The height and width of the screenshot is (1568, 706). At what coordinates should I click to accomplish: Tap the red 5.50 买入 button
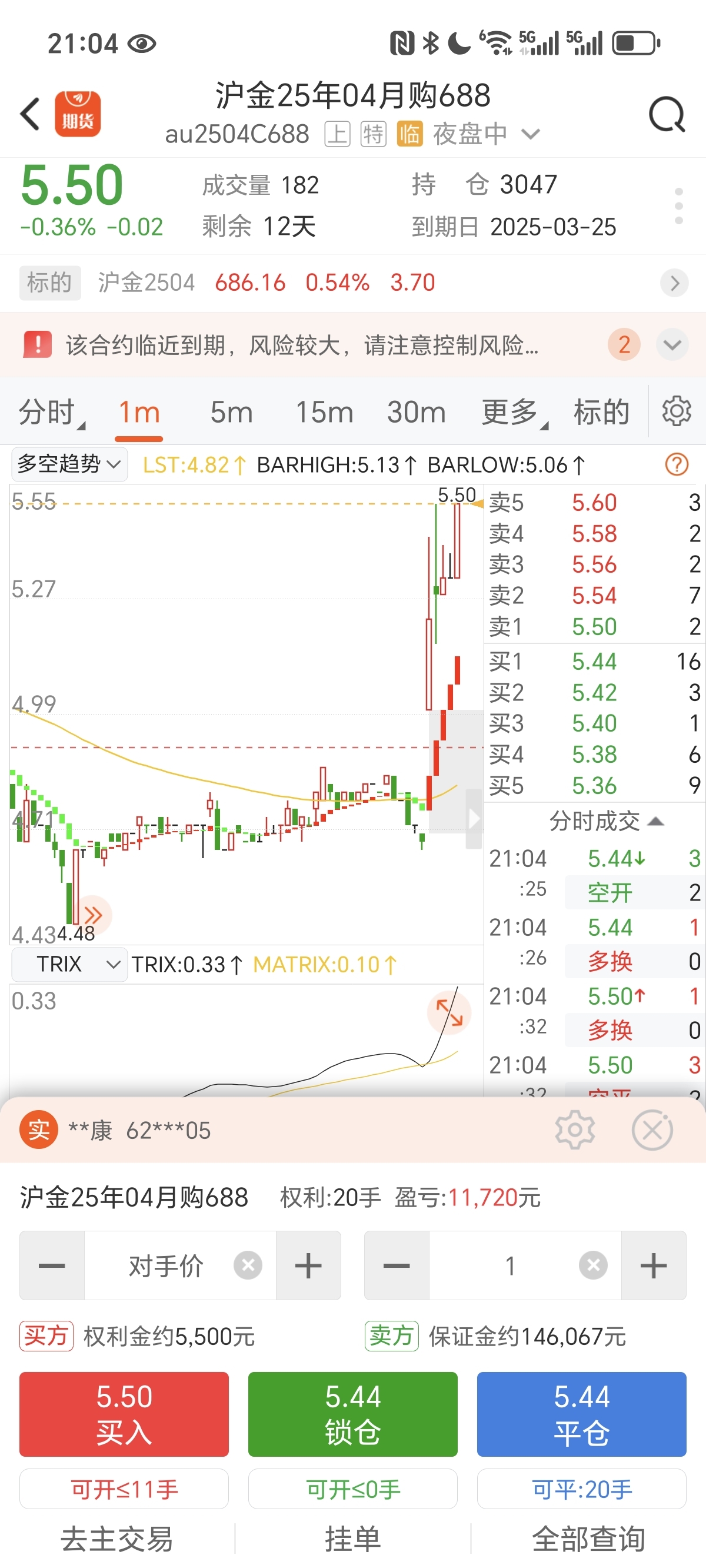click(124, 1413)
